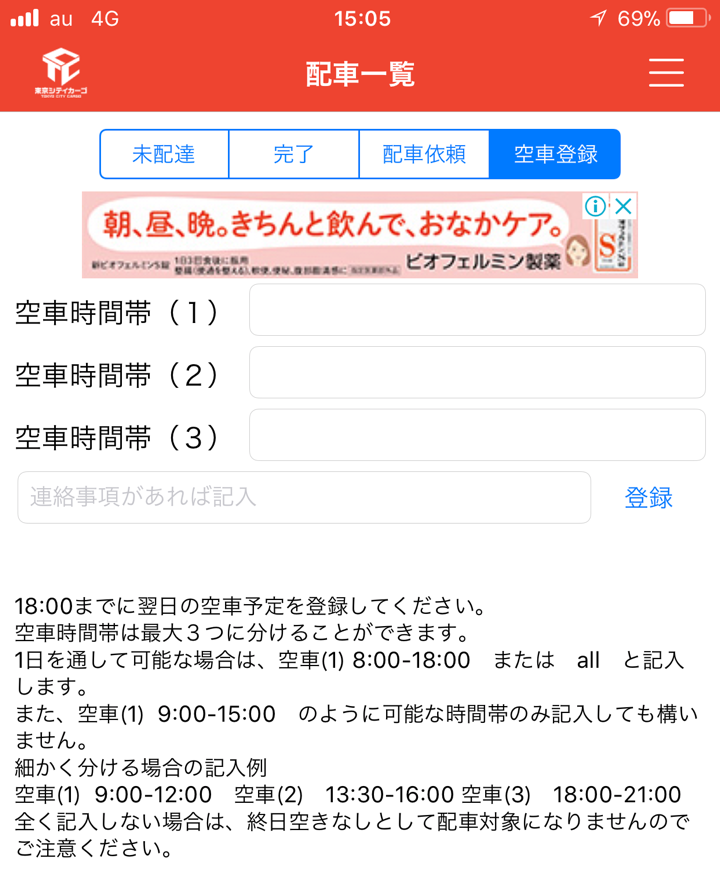Tap the 登録 button to register
This screenshot has height=872, width=720.
click(648, 499)
